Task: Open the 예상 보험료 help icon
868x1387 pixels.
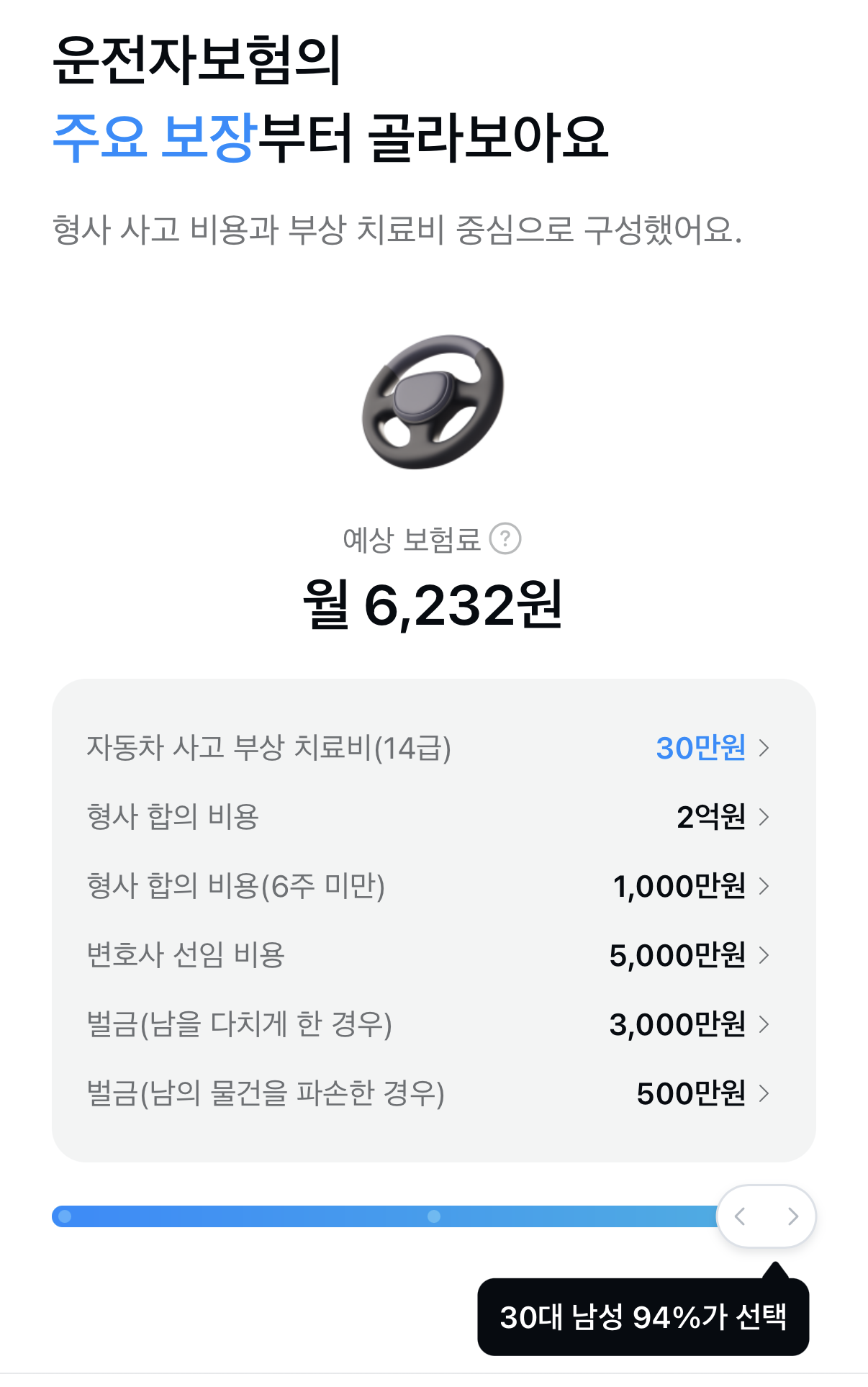Action: pyautogui.click(x=505, y=538)
